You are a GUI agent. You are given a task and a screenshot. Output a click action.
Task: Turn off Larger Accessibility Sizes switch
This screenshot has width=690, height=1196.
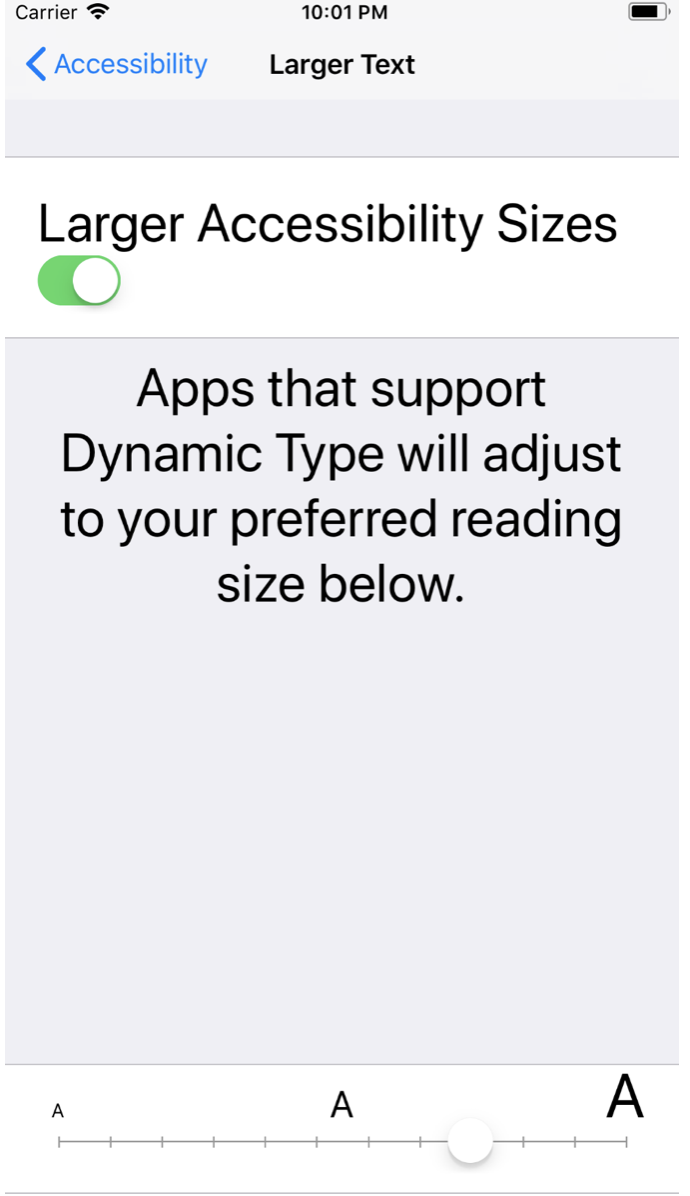[x=79, y=281]
